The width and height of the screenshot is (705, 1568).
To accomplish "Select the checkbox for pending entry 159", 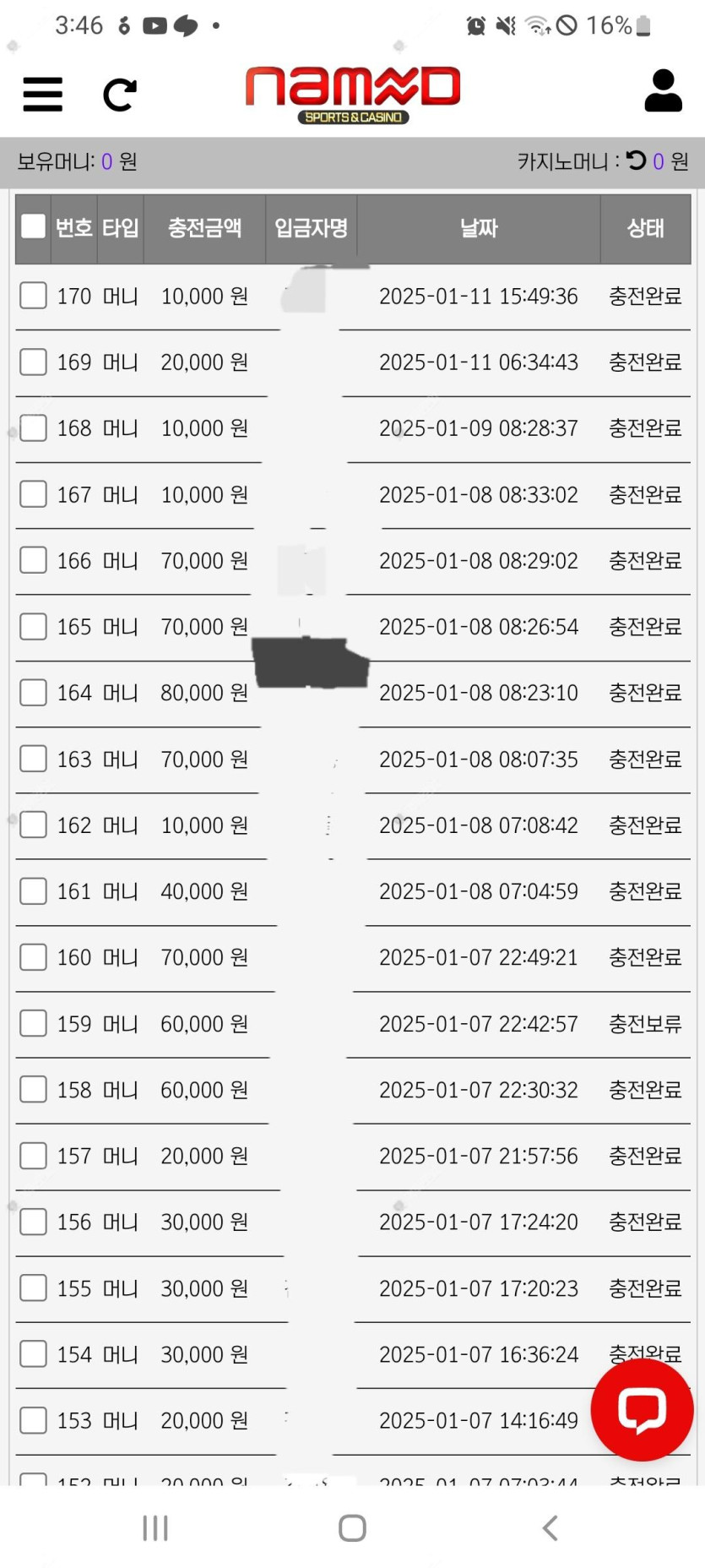I will click(33, 1023).
